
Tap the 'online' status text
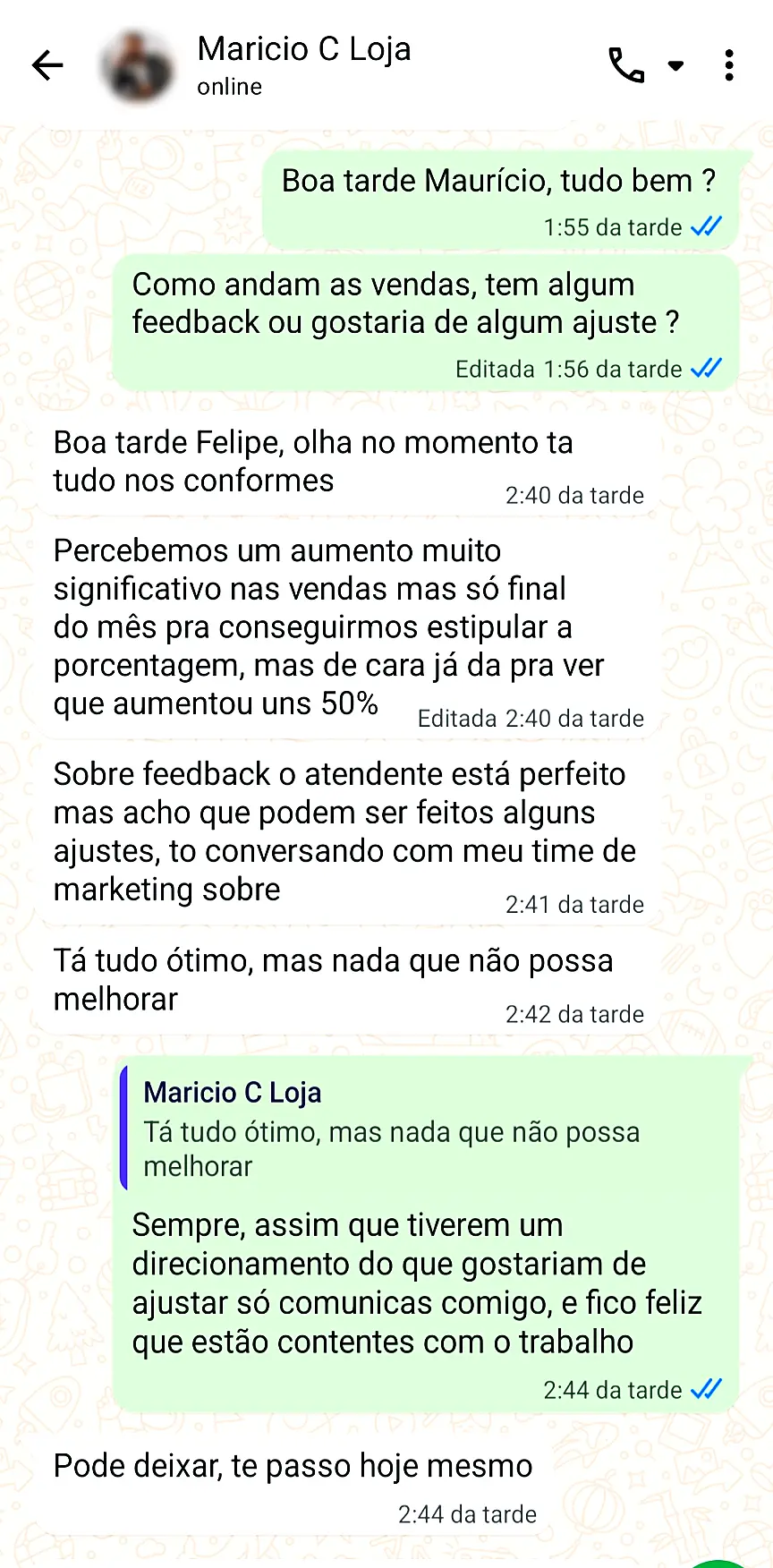(228, 87)
